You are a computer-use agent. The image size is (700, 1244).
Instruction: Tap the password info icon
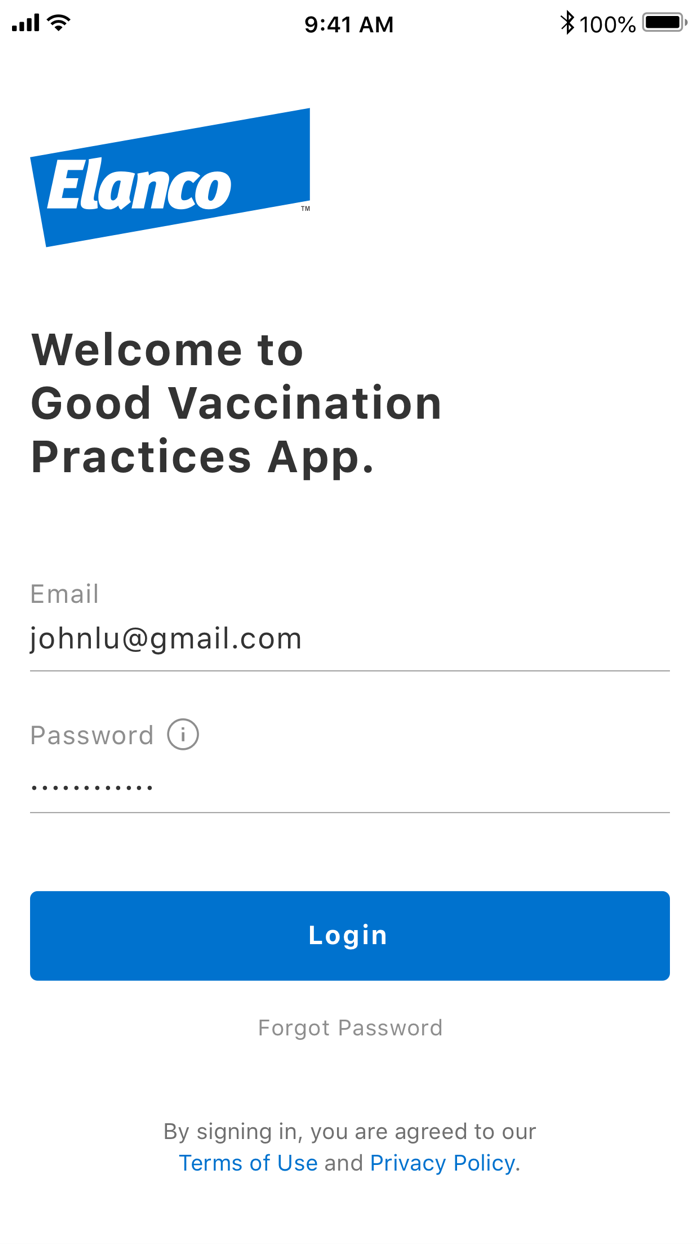pyautogui.click(x=183, y=735)
